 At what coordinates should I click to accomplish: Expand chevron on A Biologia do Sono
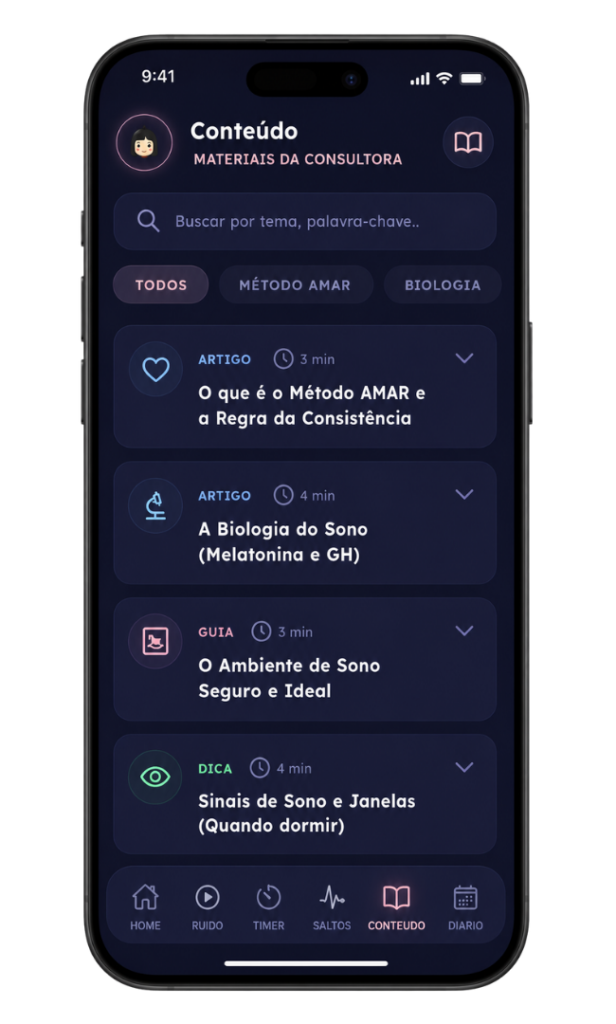[x=464, y=494]
